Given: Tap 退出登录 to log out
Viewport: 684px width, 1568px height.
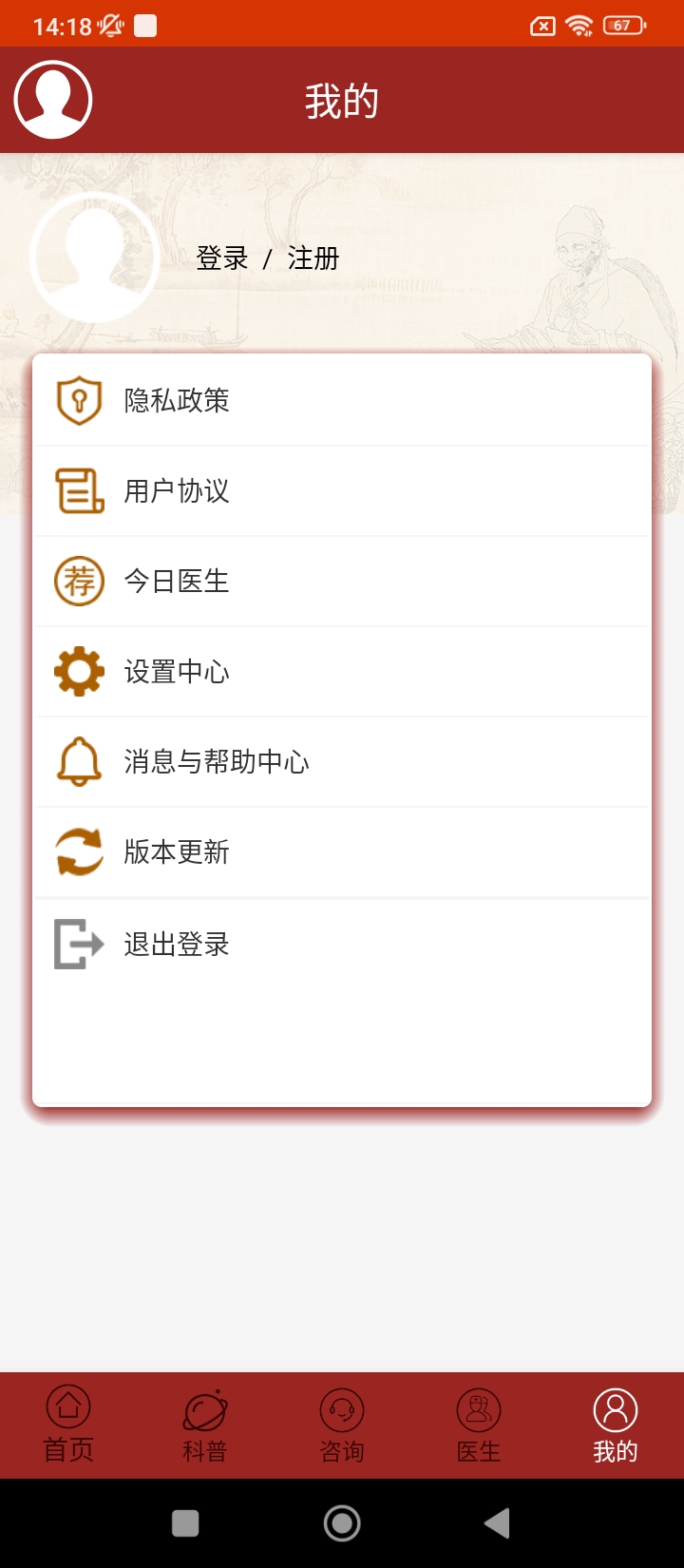Looking at the screenshot, I should pyautogui.click(x=342, y=944).
